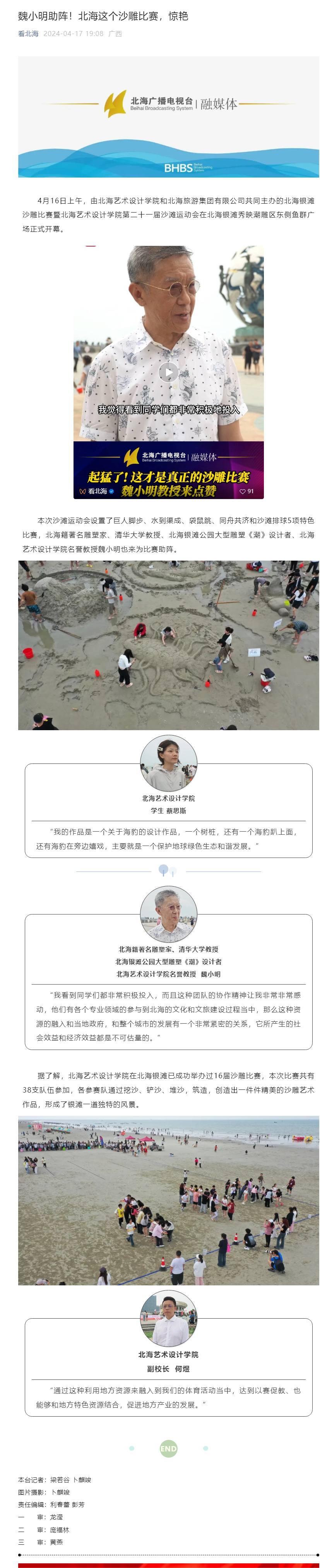
Task: Play the video of 魏小明 interview
Action: [x=169, y=372]
